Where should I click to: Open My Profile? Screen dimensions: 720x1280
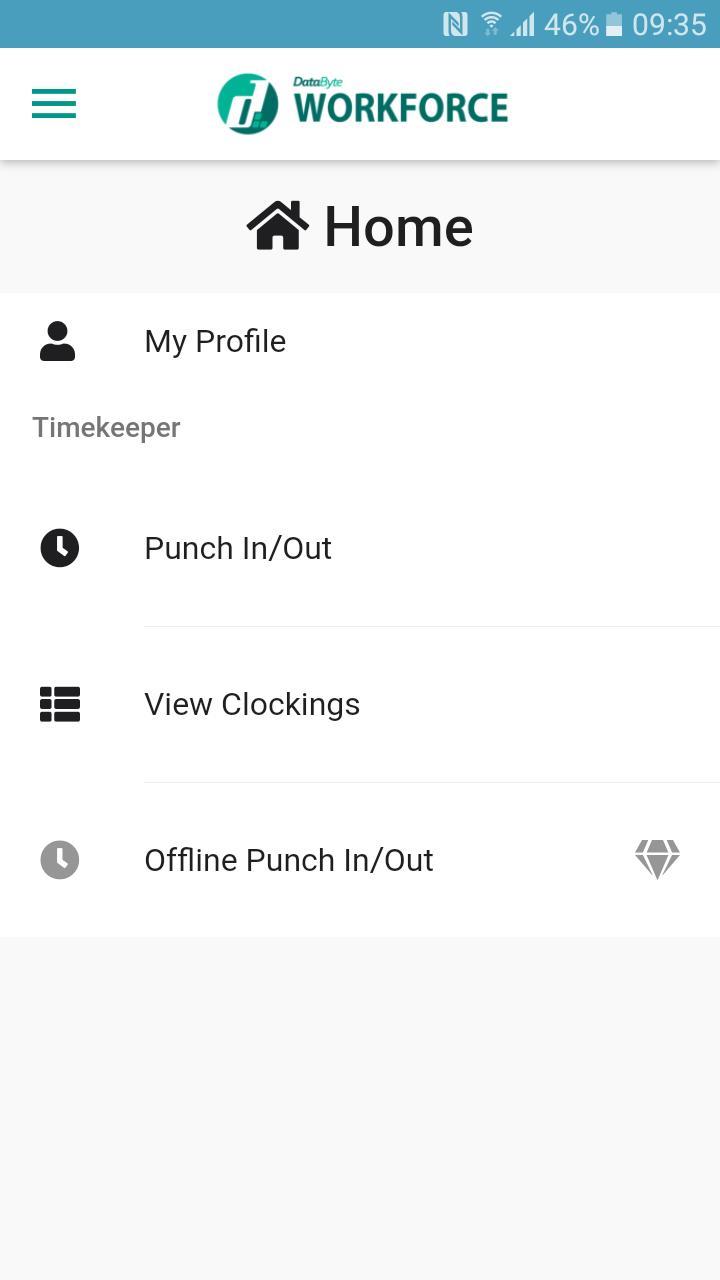click(214, 341)
